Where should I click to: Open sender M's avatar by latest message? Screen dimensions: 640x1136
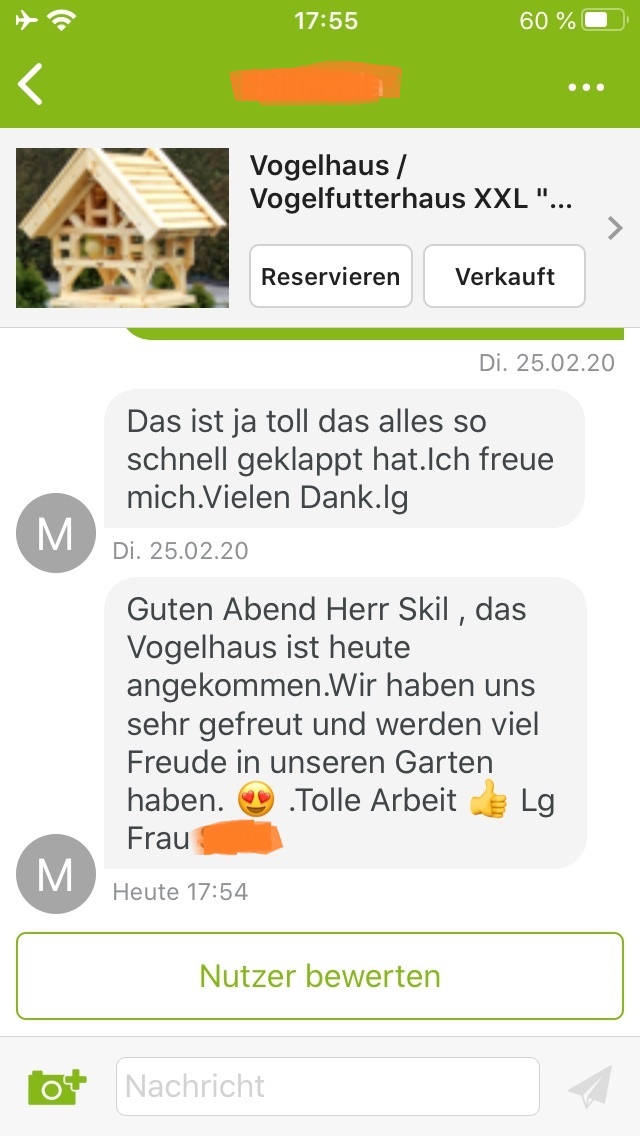pos(56,874)
